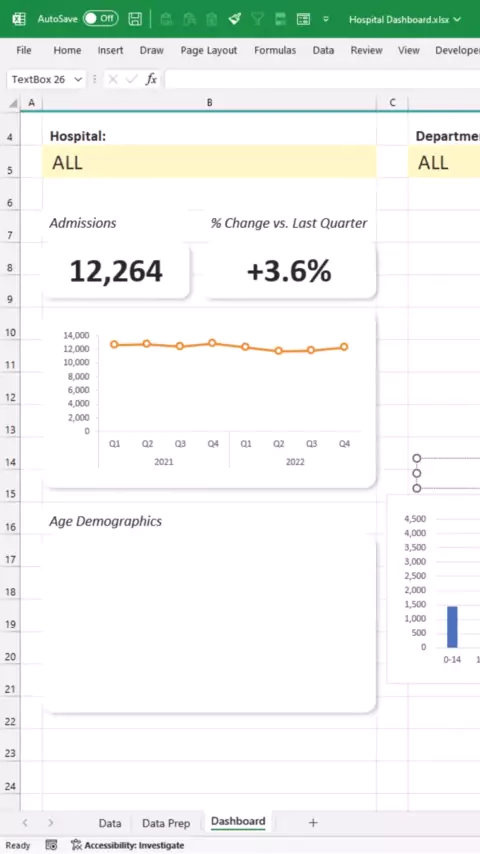
Task: Switch to the Data ribbon tab
Action: (323, 50)
